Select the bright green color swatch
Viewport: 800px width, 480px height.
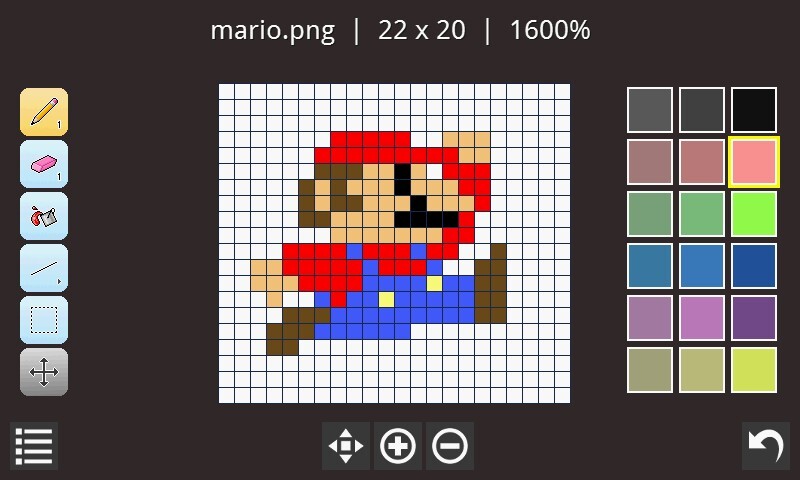point(754,214)
